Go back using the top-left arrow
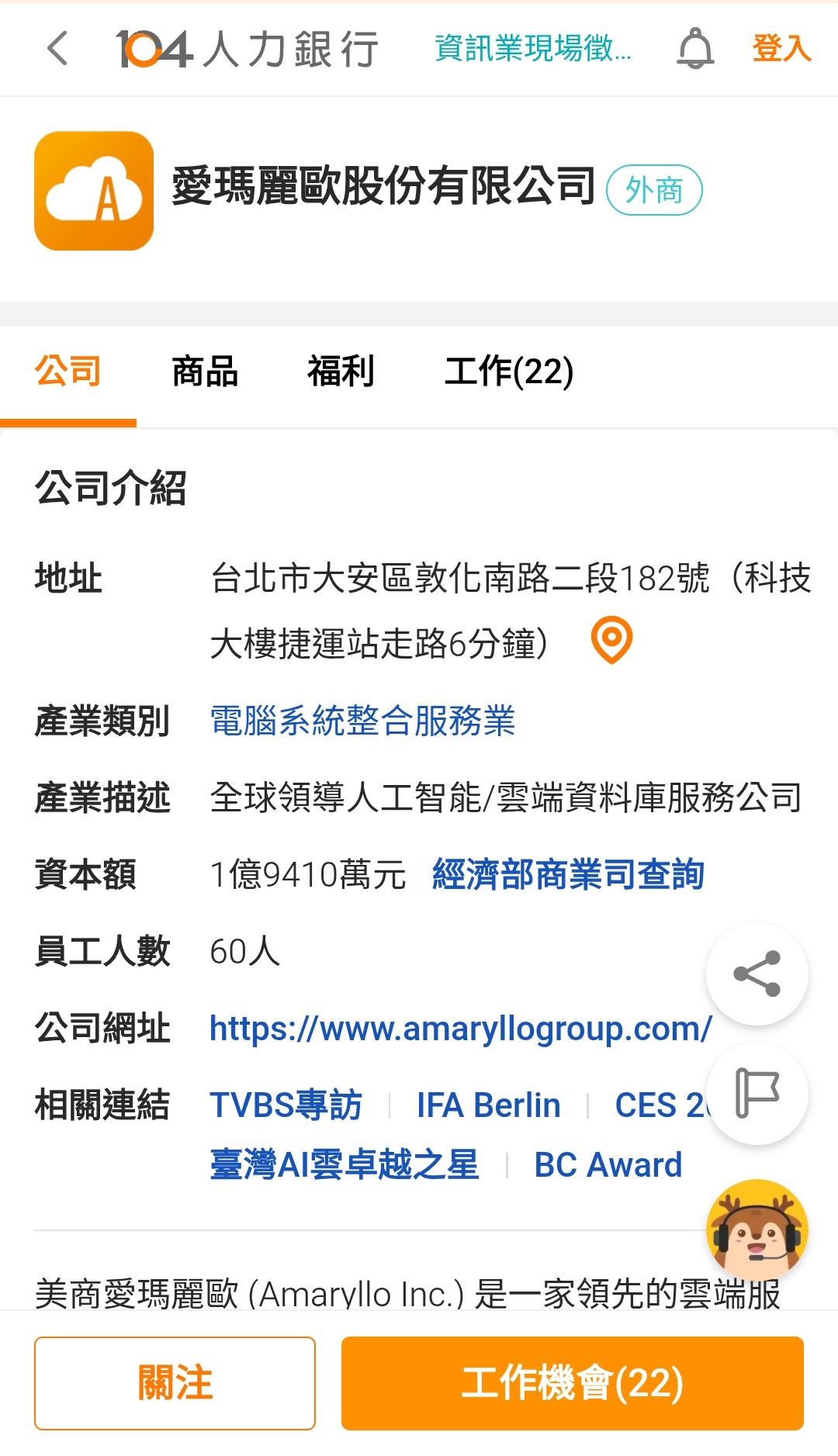 58,48
